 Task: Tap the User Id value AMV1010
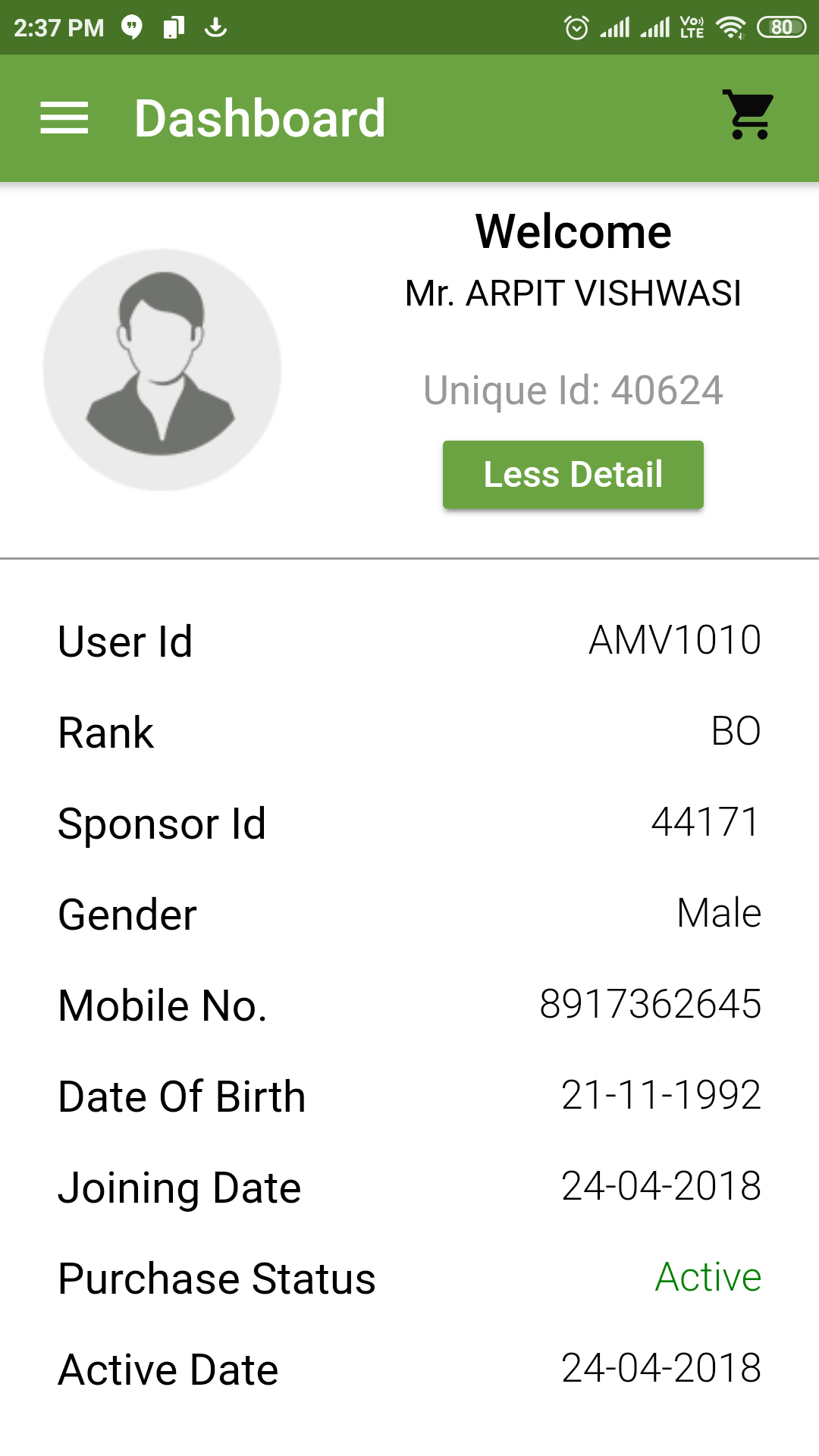point(676,641)
